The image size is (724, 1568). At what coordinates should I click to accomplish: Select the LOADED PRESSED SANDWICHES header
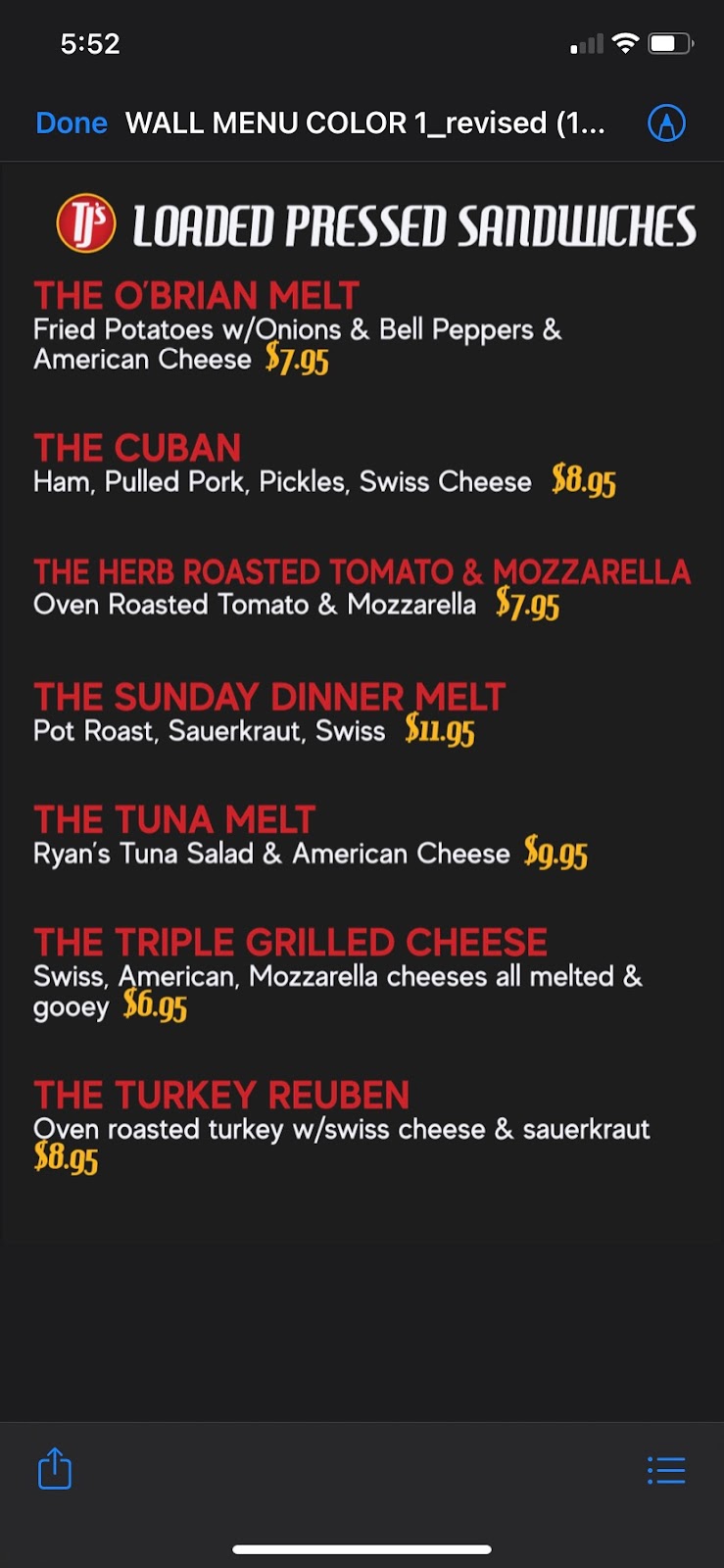click(414, 224)
